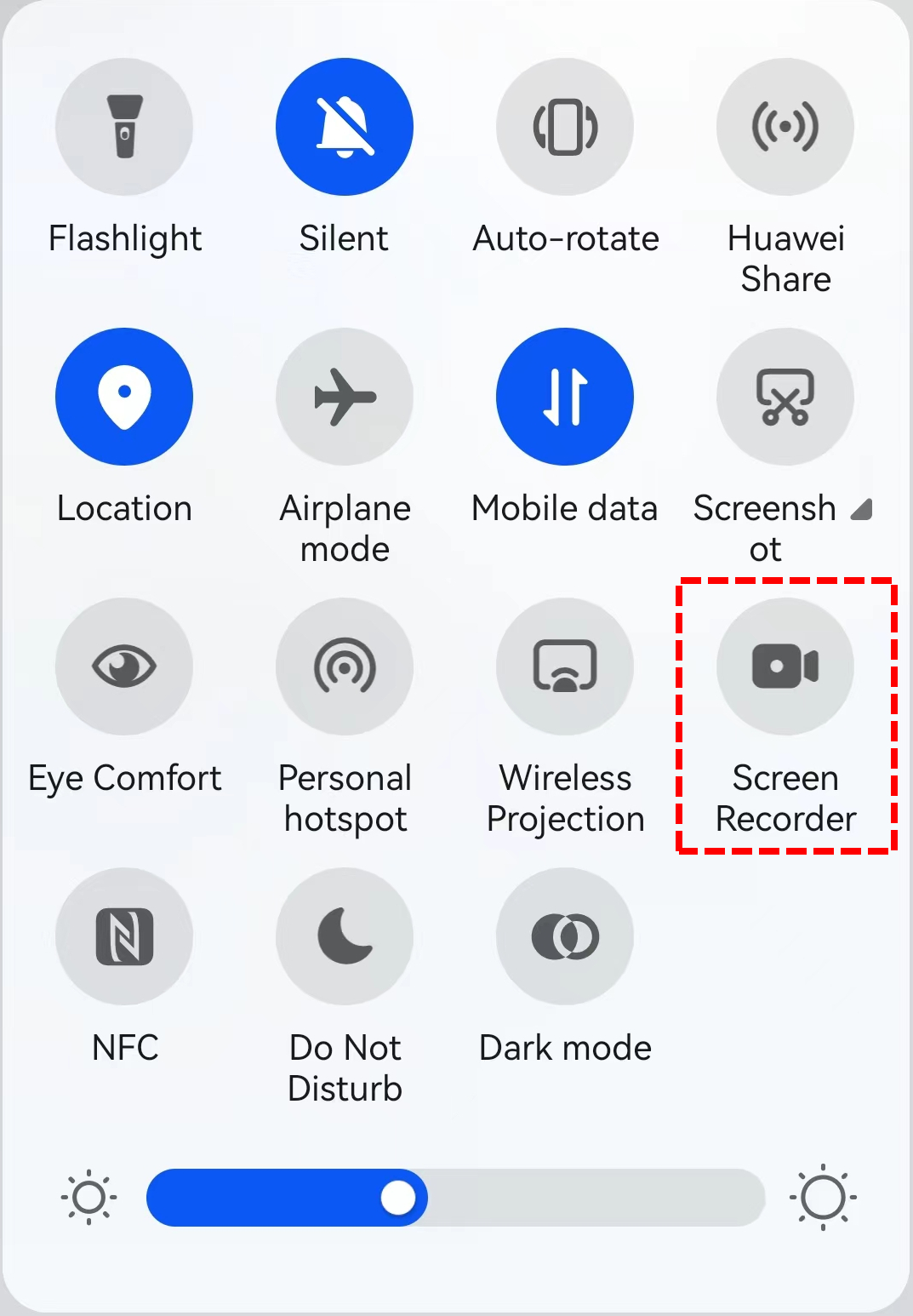Expand Screenshot options arrow
The width and height of the screenshot is (913, 1316).
862,510
